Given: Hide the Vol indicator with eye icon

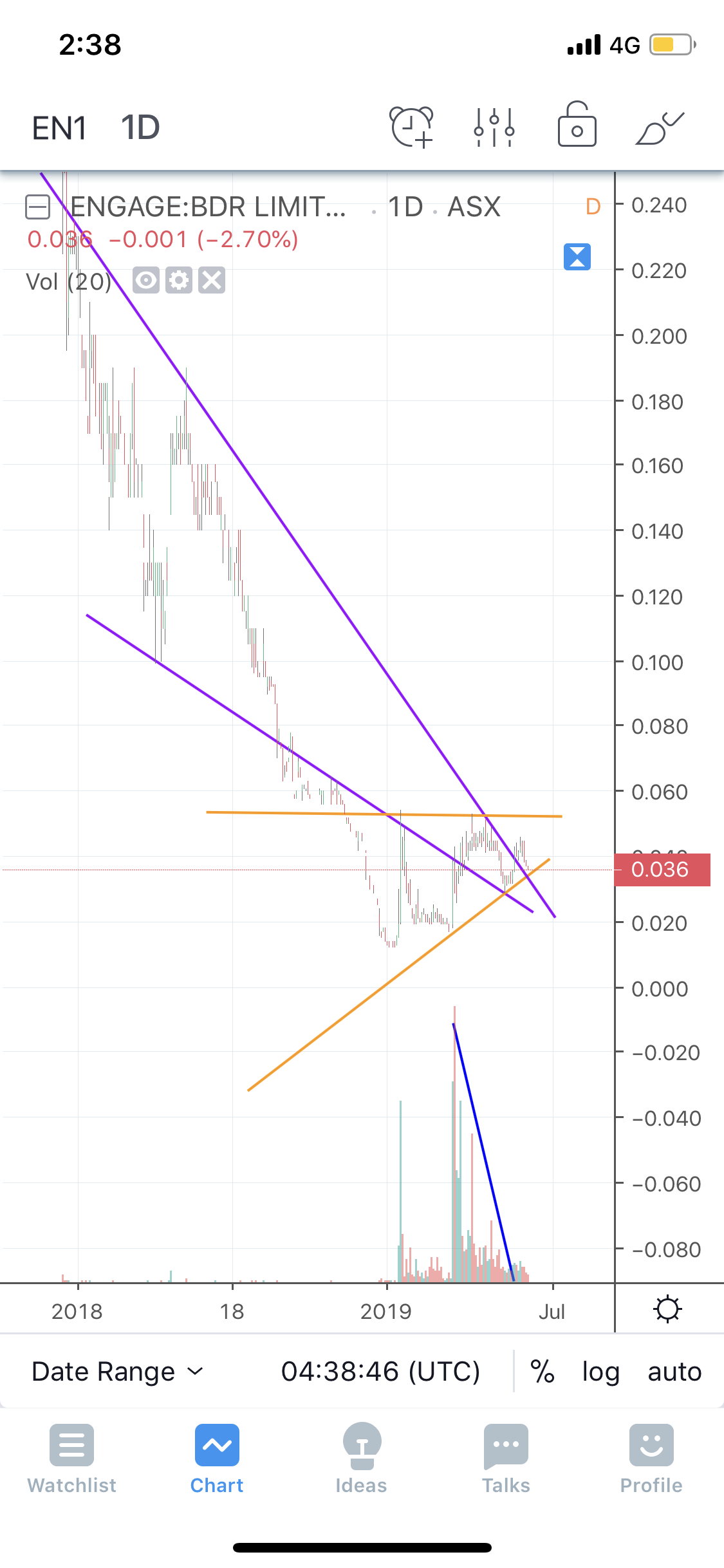Looking at the screenshot, I should [146, 281].
